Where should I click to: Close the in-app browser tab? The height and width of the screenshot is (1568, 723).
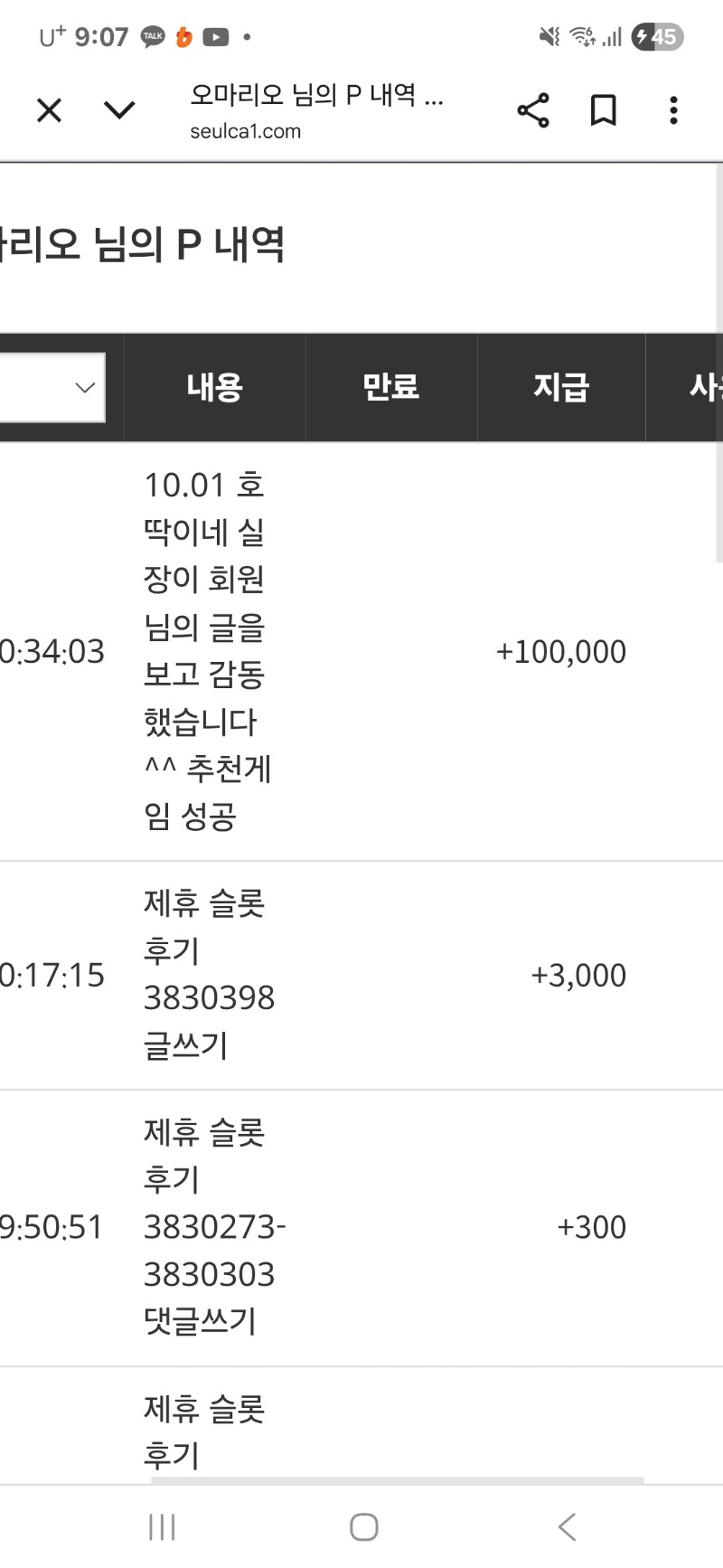tap(49, 110)
